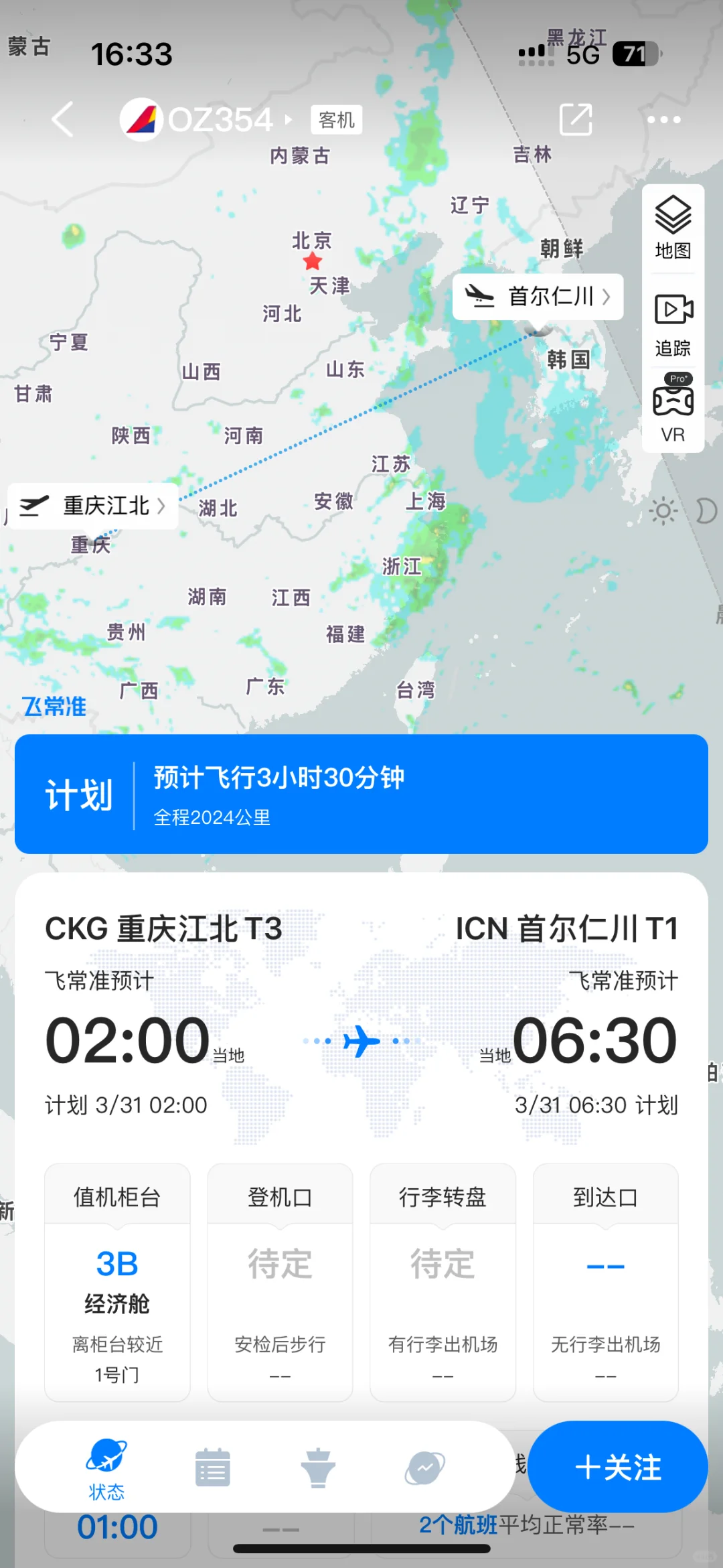Share flight OZ354 via the export icon
723x1568 pixels.
[576, 120]
